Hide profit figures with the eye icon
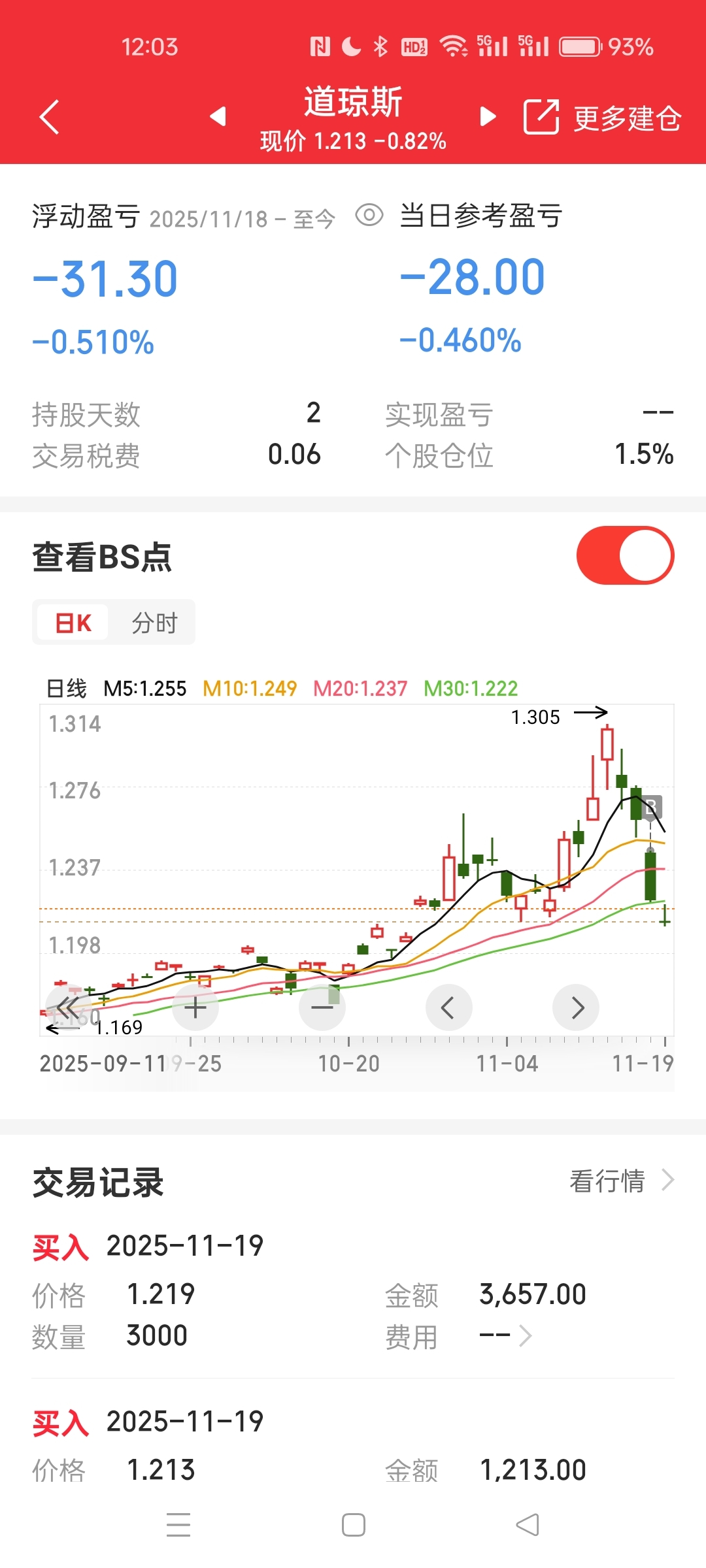The width and height of the screenshot is (706, 1568). tap(369, 215)
